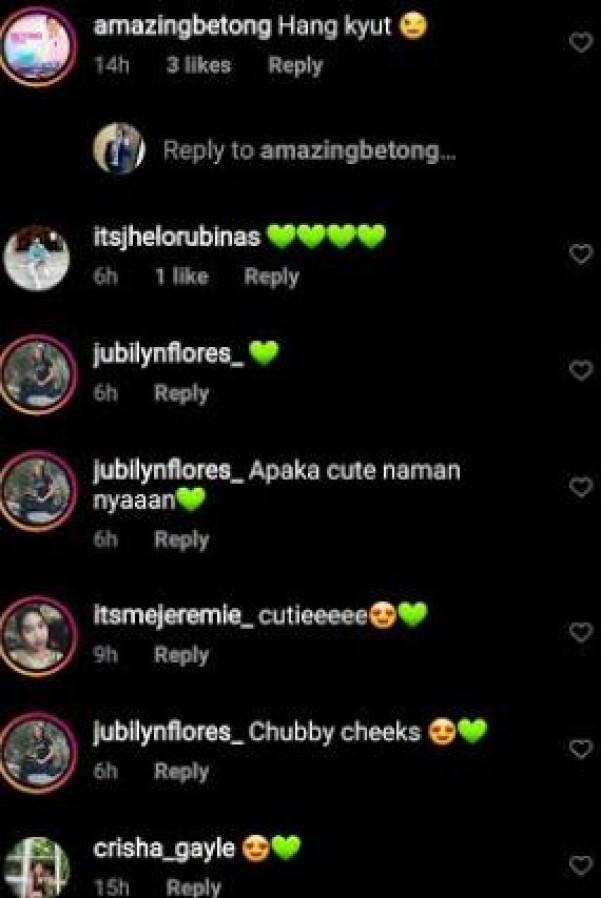The image size is (601, 898).
Task: Like itsjhelorubinas's green hearts comment
Action: pyautogui.click(x=580, y=254)
